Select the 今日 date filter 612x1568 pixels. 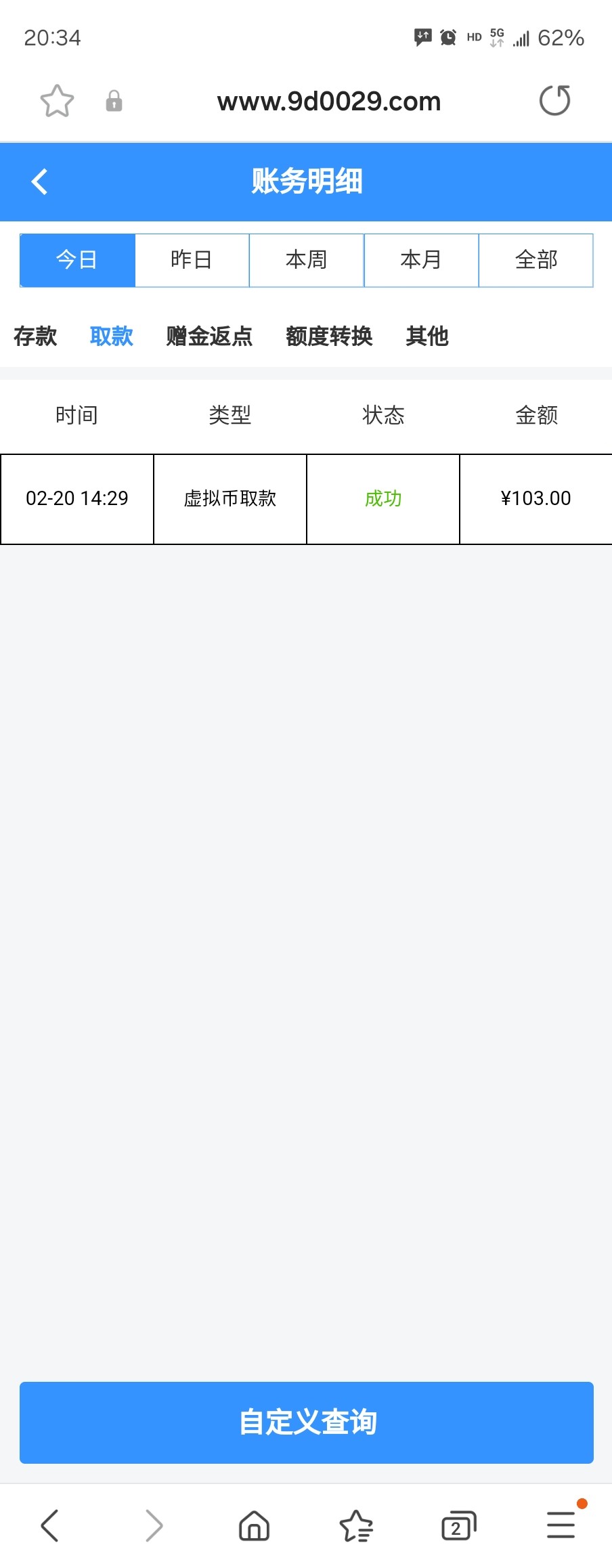77,260
